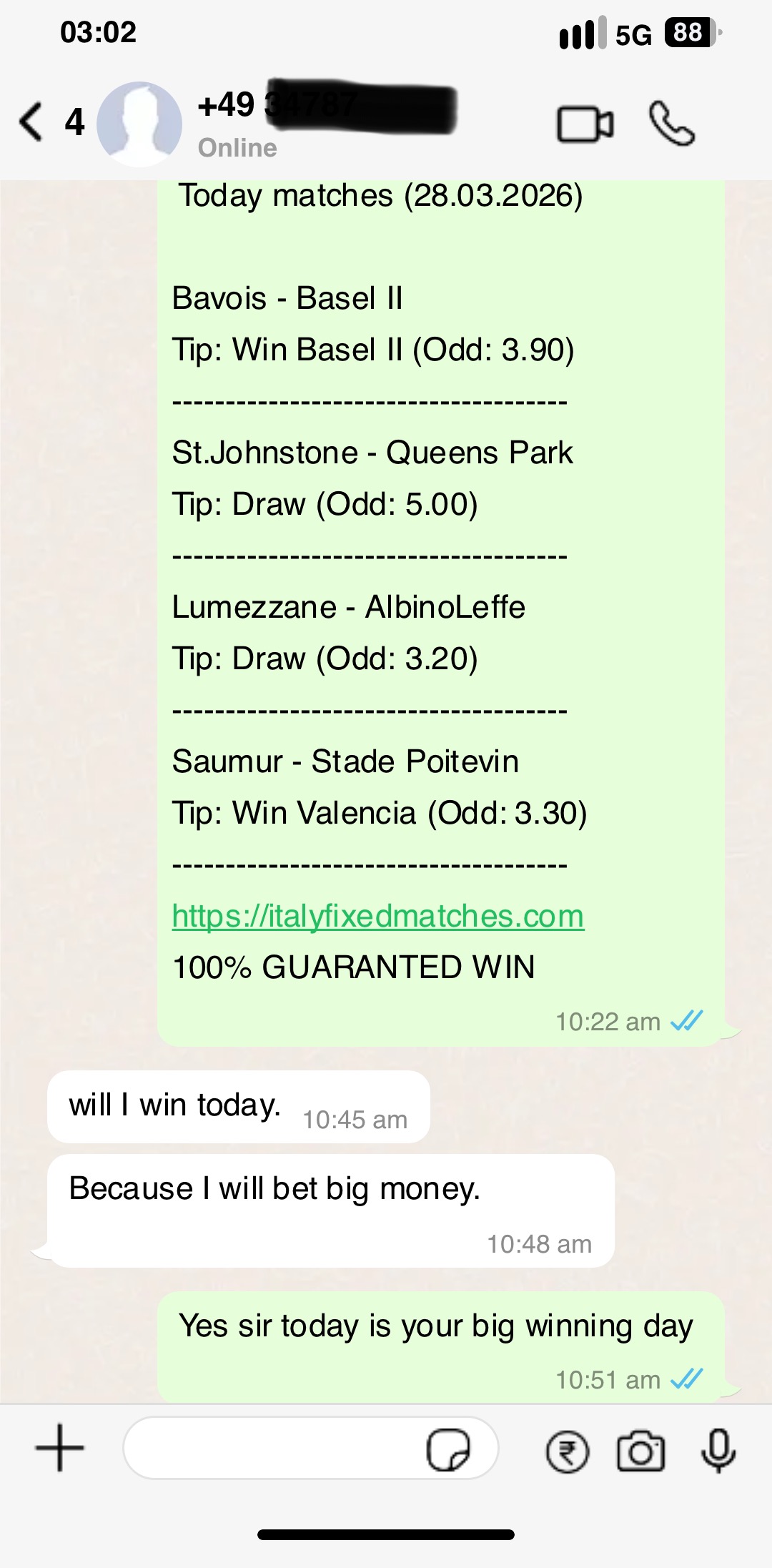The width and height of the screenshot is (772, 1568).
Task: Open the sticker picker
Action: click(x=448, y=1449)
